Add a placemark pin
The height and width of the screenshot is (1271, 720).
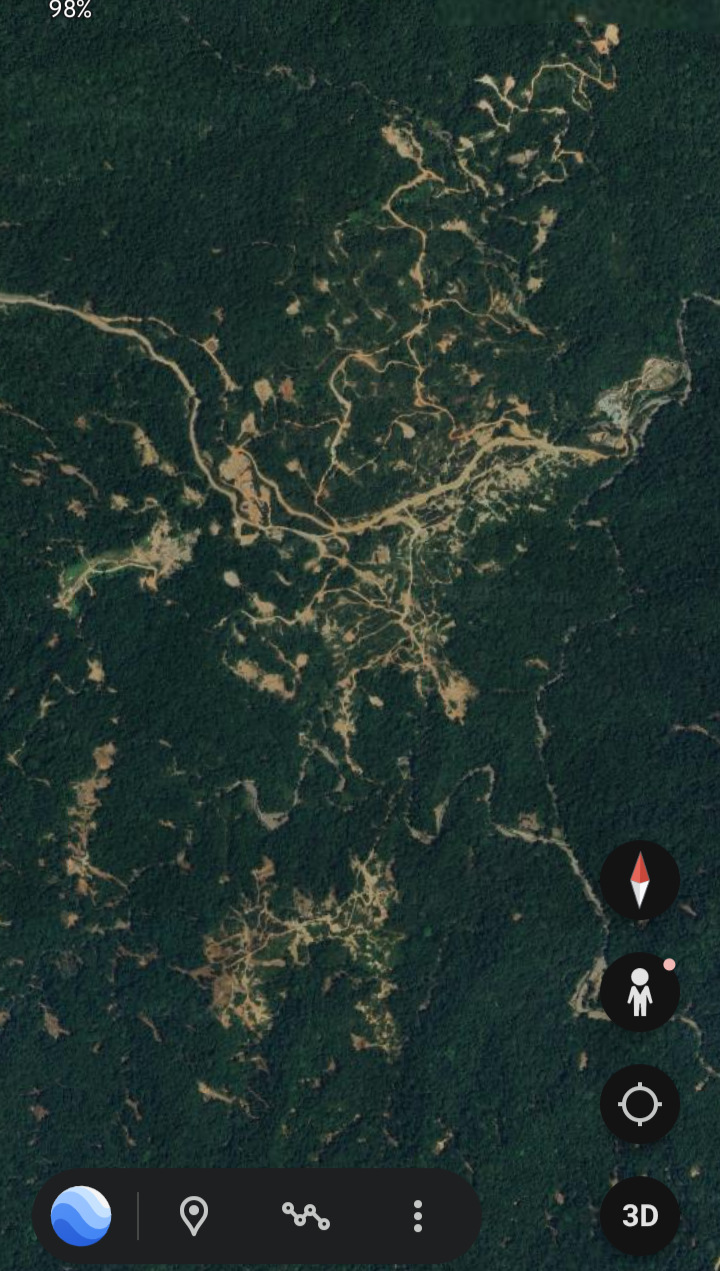194,1216
